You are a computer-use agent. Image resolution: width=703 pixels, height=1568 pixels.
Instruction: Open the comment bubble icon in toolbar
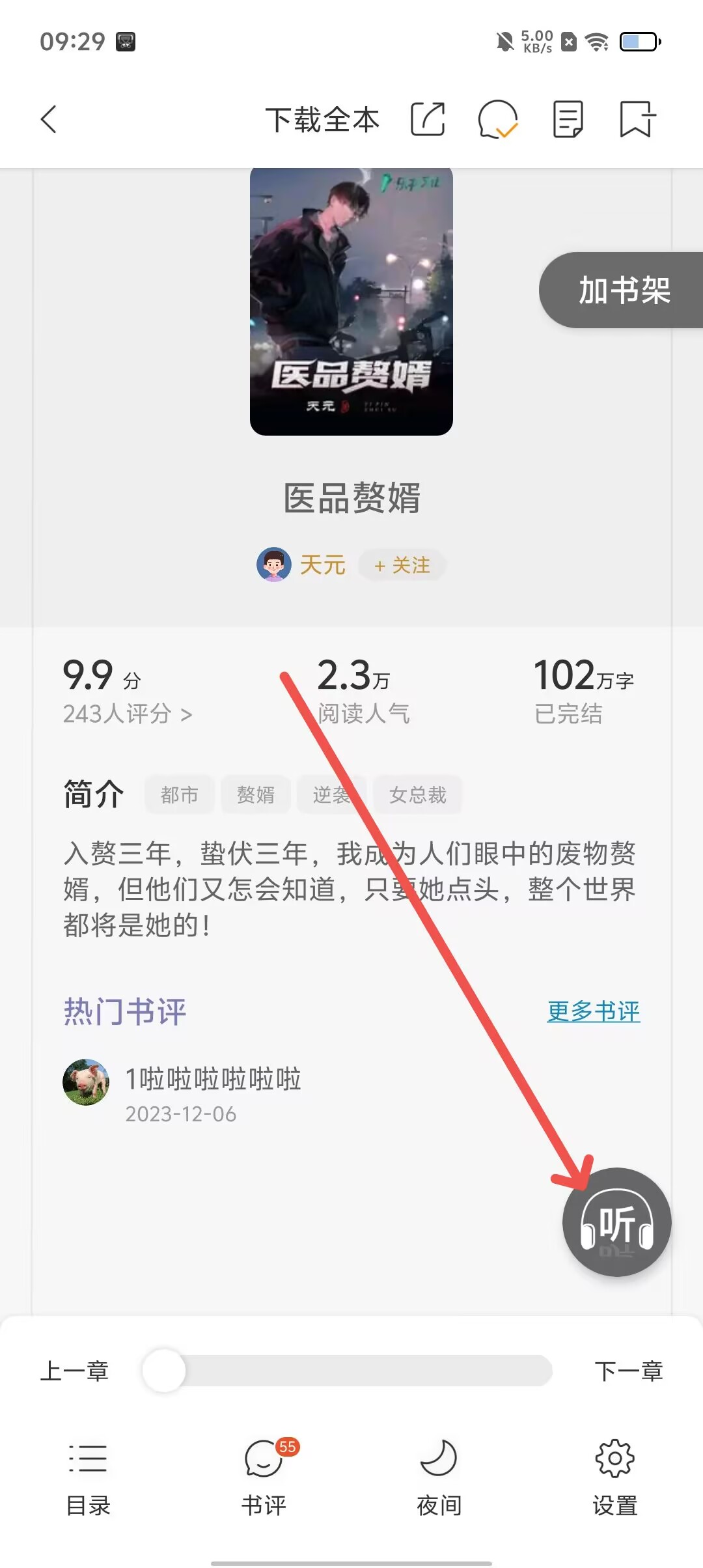pyautogui.click(x=497, y=119)
